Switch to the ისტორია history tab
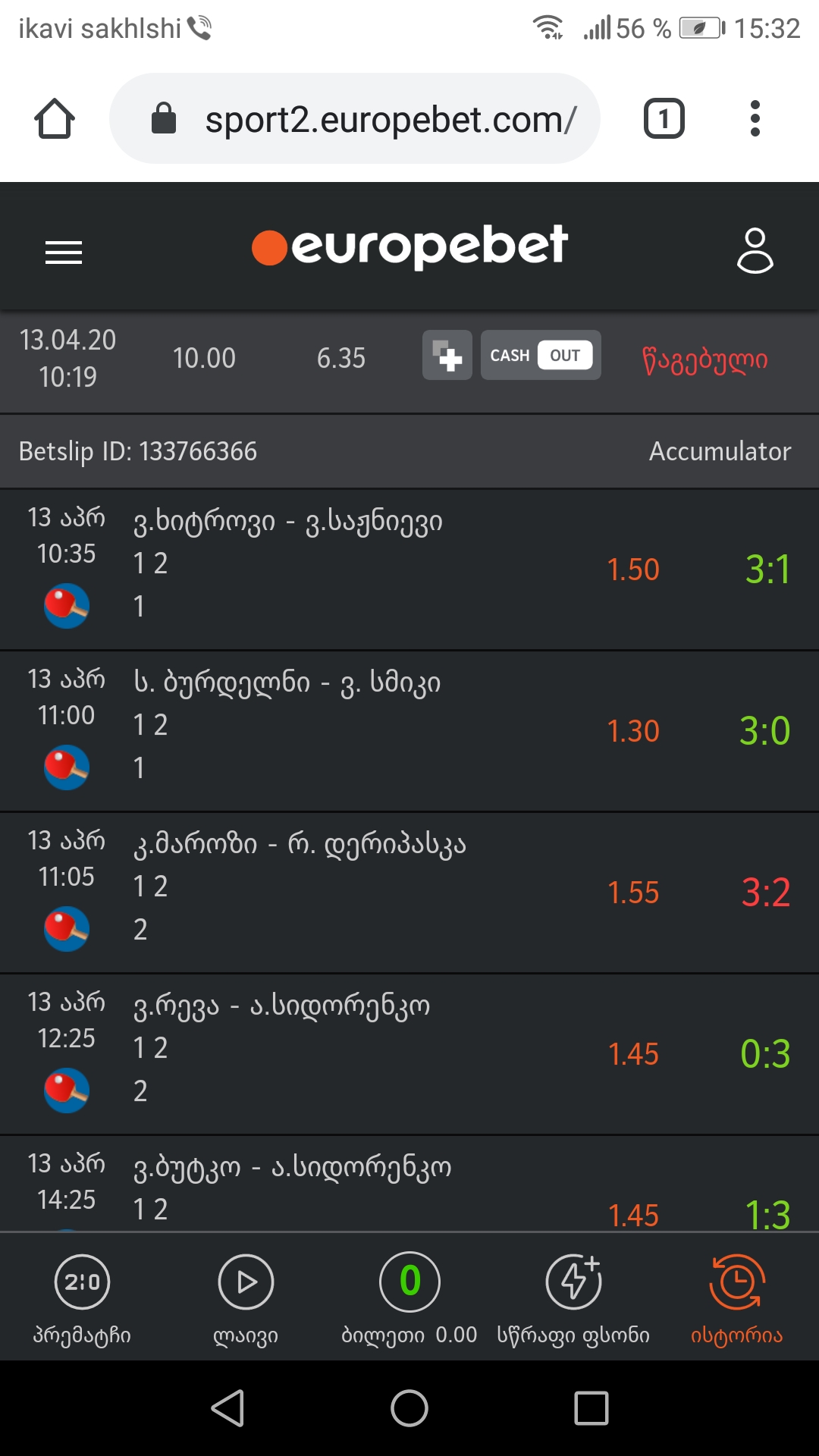 pyautogui.click(x=736, y=1298)
